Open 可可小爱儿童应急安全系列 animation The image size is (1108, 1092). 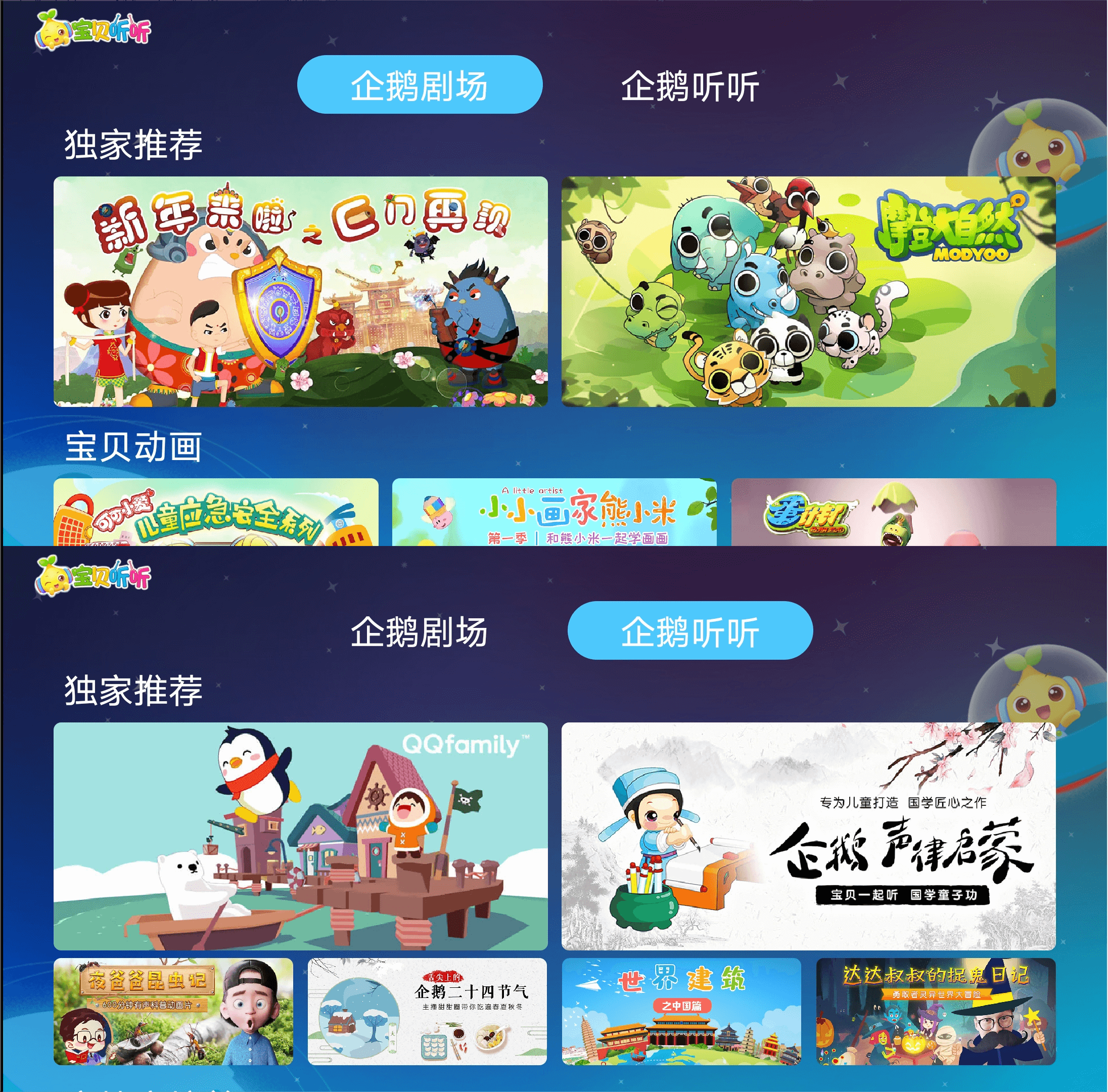click(216, 512)
